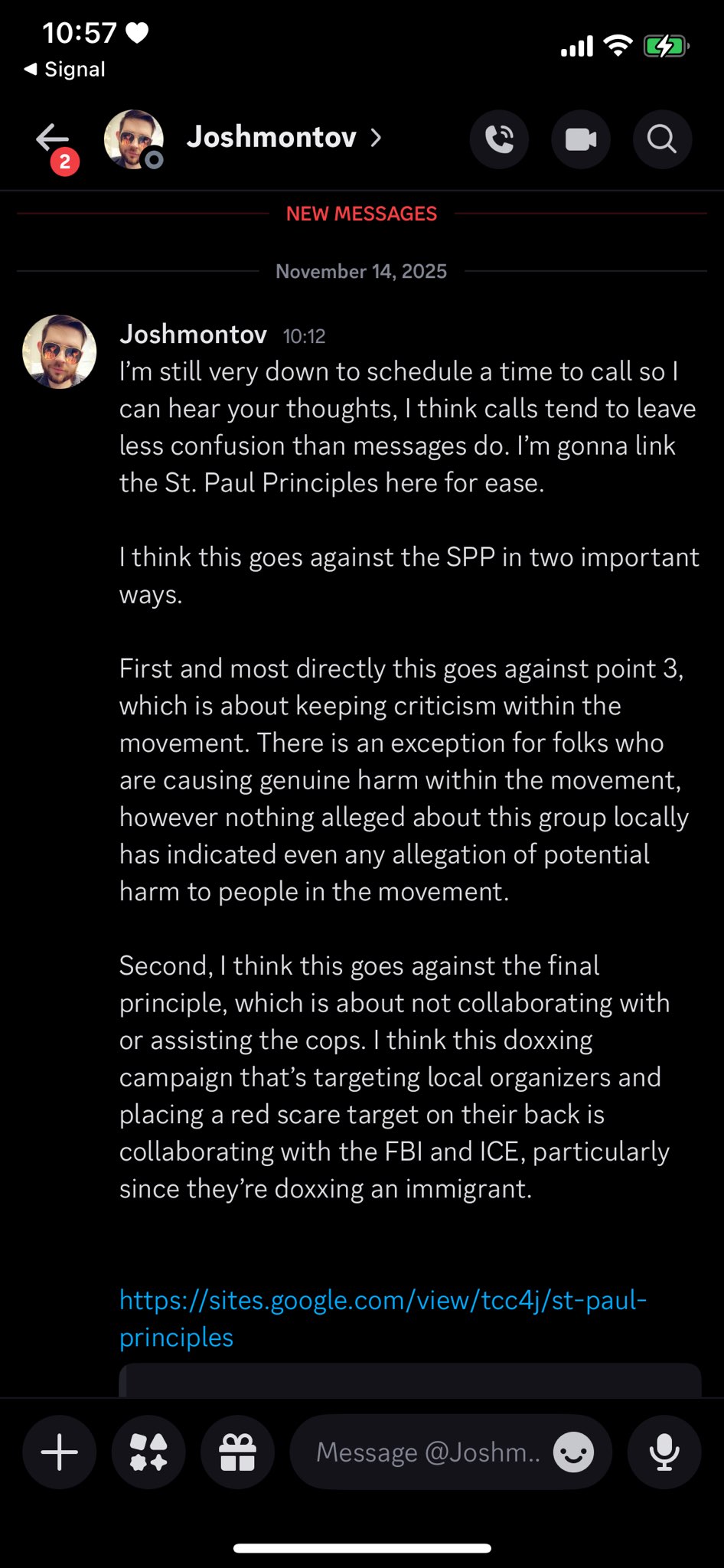View Joshmontov's avatar beside the message
724x1568 pixels.
click(60, 352)
